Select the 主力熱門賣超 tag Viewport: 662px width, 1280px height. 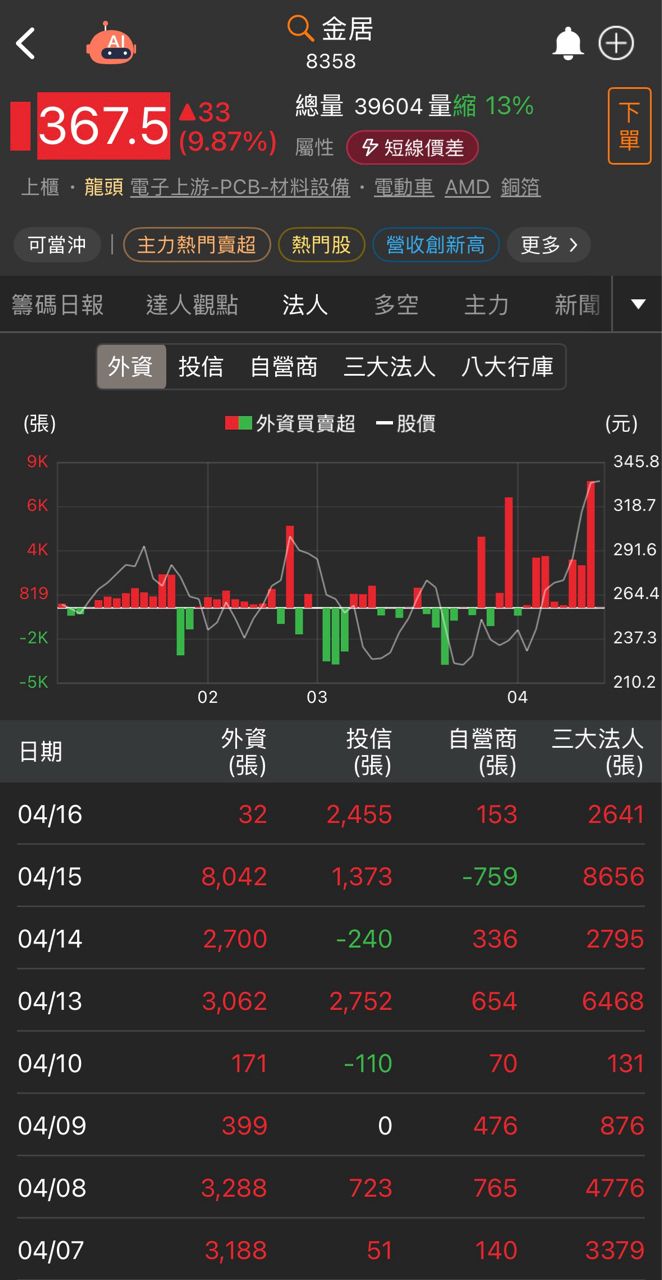196,245
